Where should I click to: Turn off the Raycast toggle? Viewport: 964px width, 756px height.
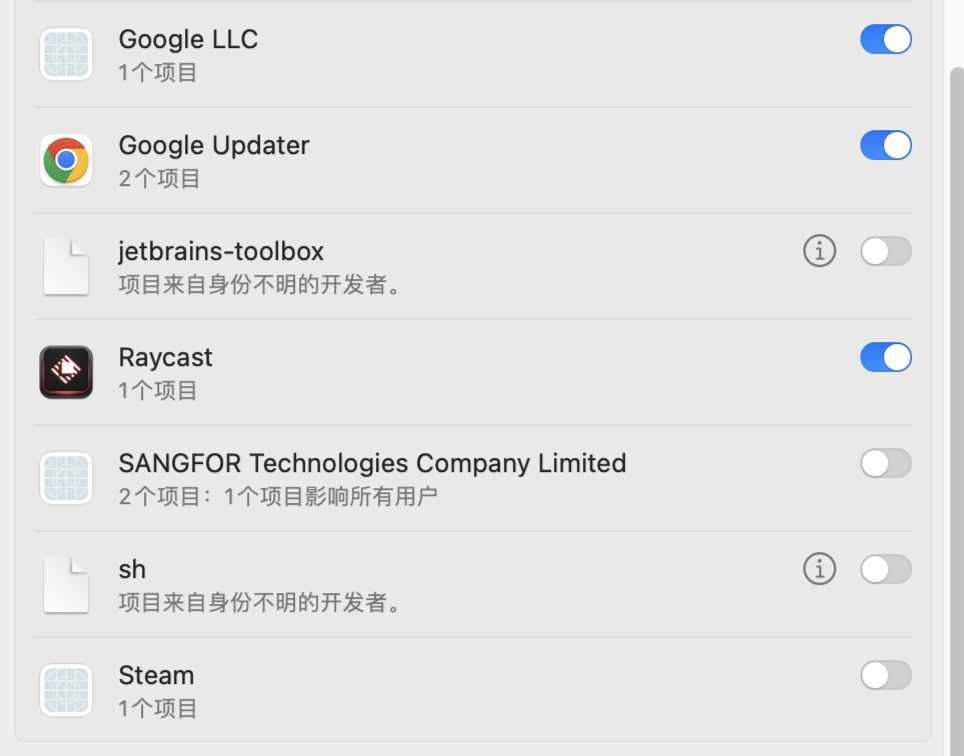885,358
